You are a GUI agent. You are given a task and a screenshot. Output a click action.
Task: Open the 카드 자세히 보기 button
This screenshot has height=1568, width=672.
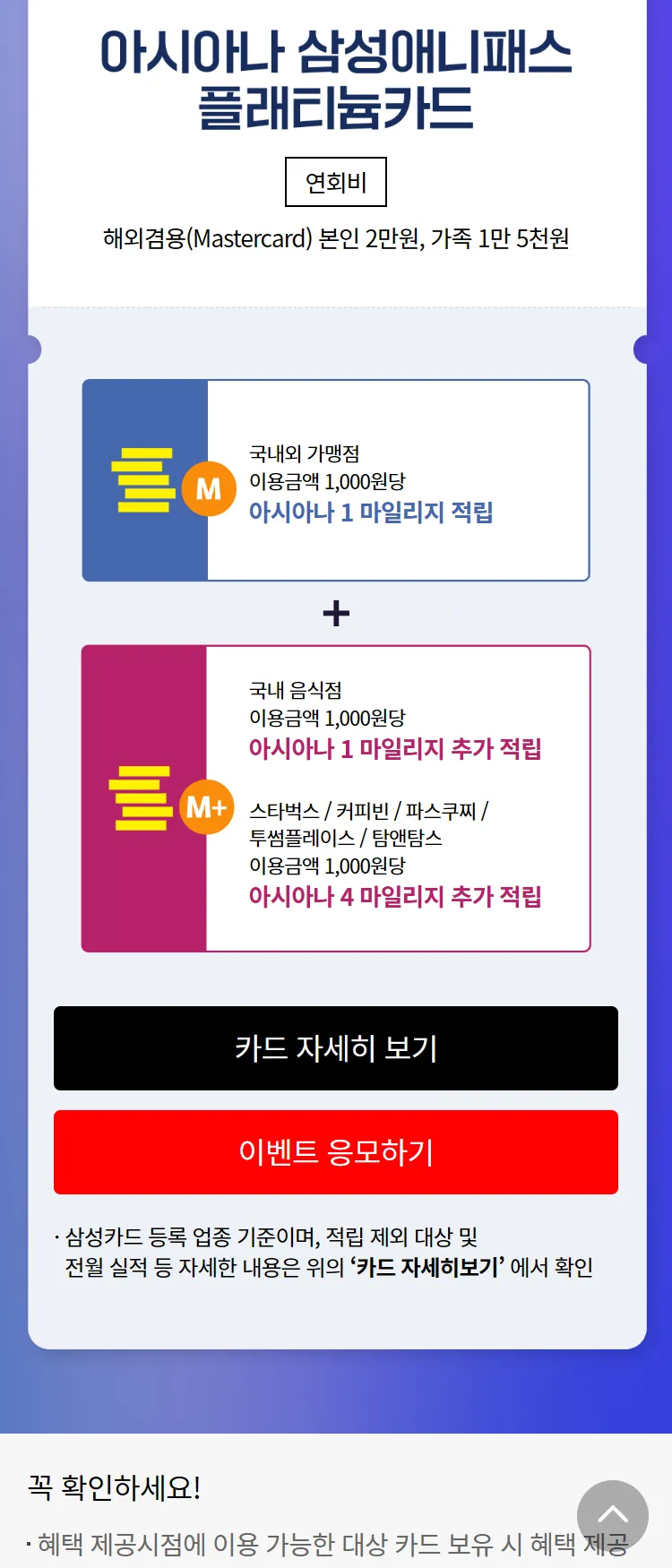pyautogui.click(x=336, y=1048)
